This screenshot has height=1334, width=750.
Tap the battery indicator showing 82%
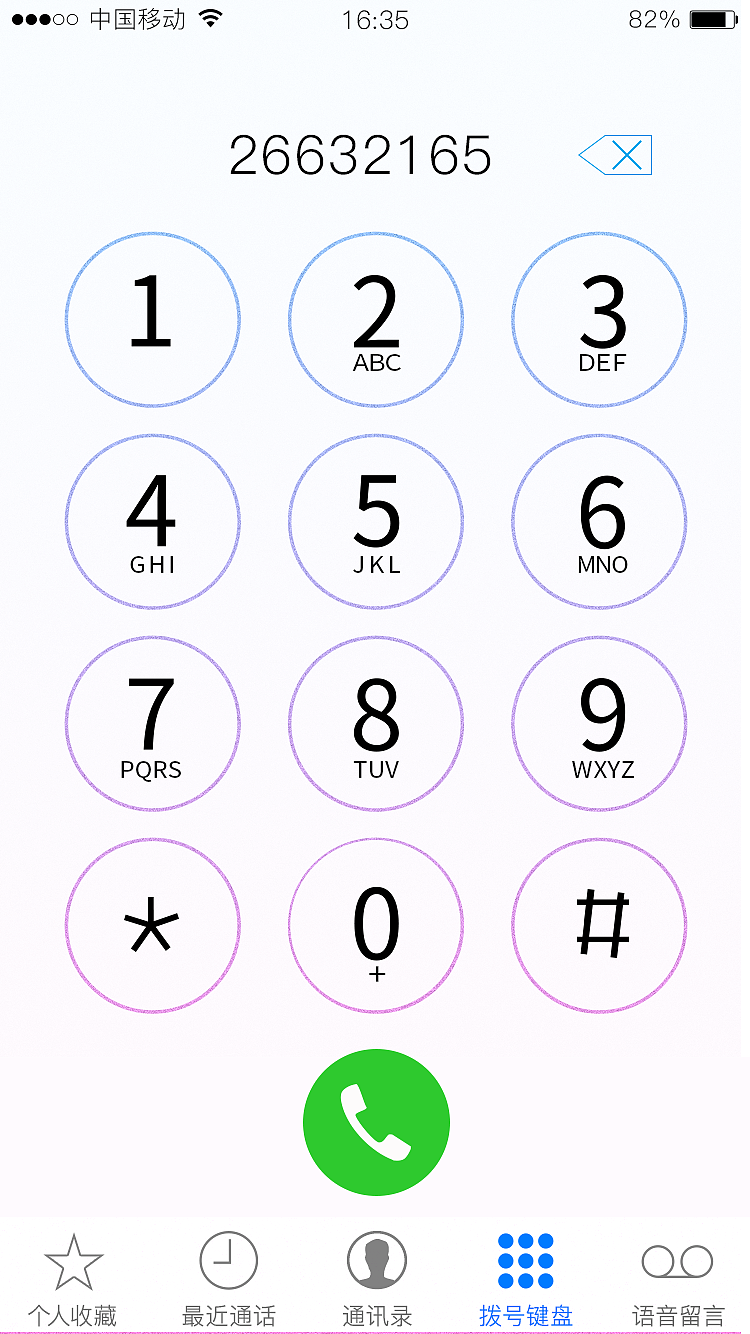[x=712, y=18]
